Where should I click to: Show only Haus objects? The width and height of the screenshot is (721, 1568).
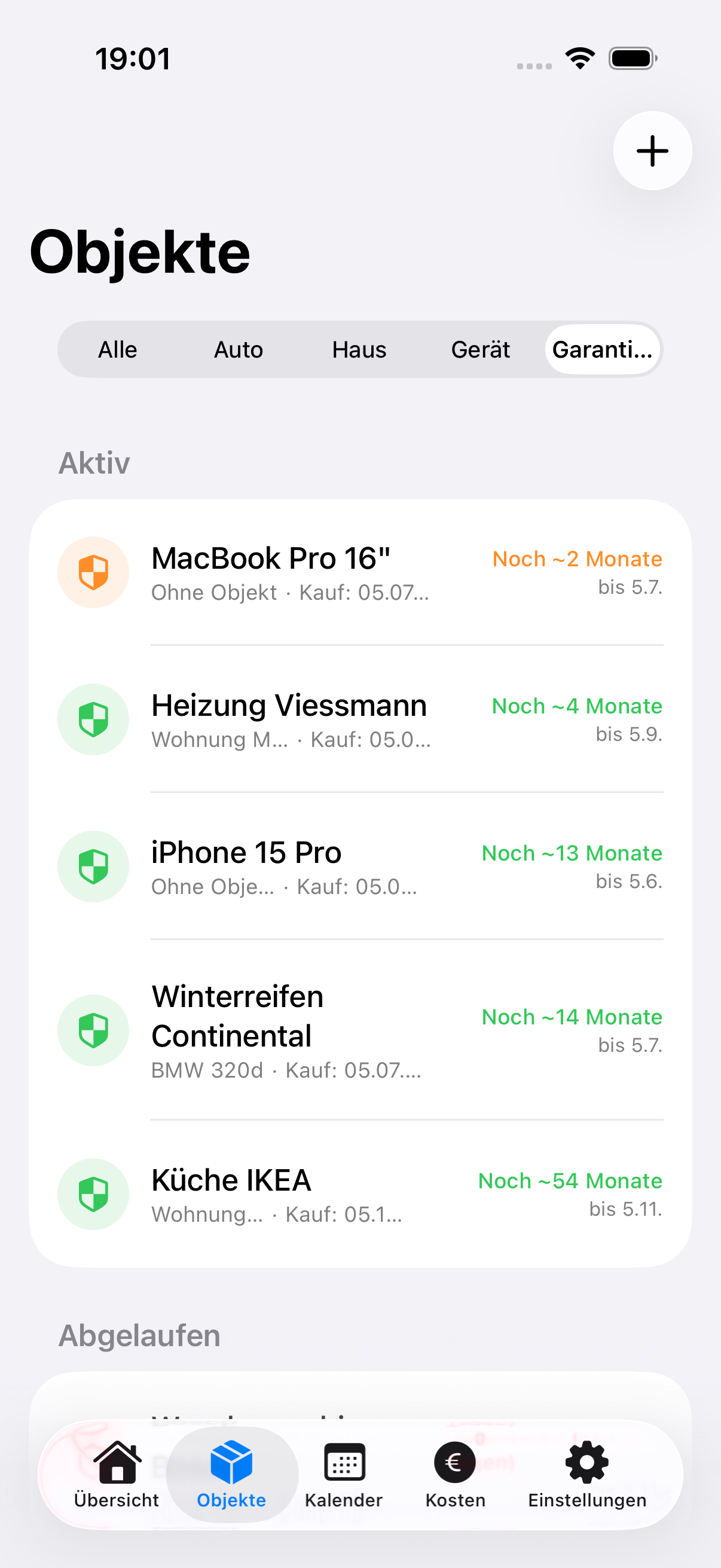[x=359, y=349]
